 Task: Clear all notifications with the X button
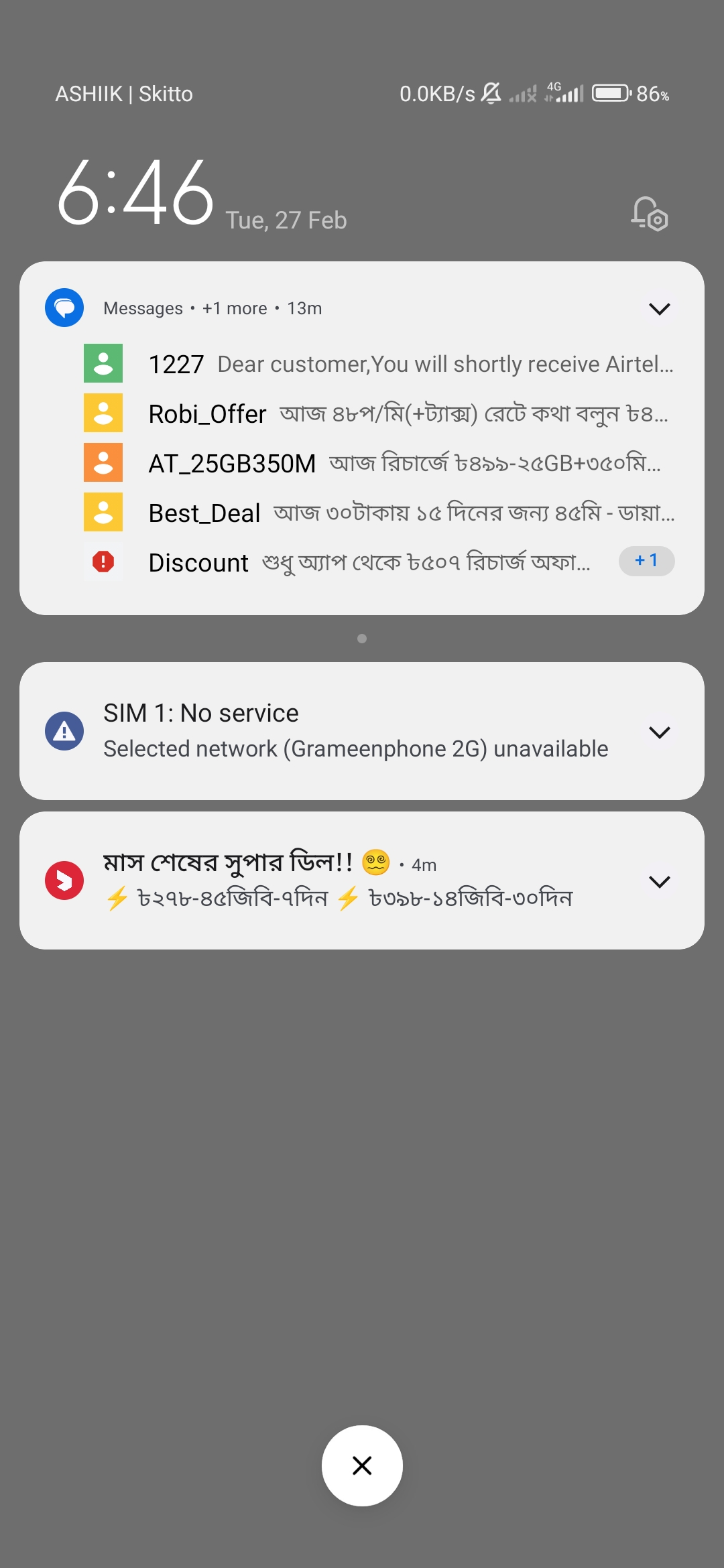[x=362, y=1465]
